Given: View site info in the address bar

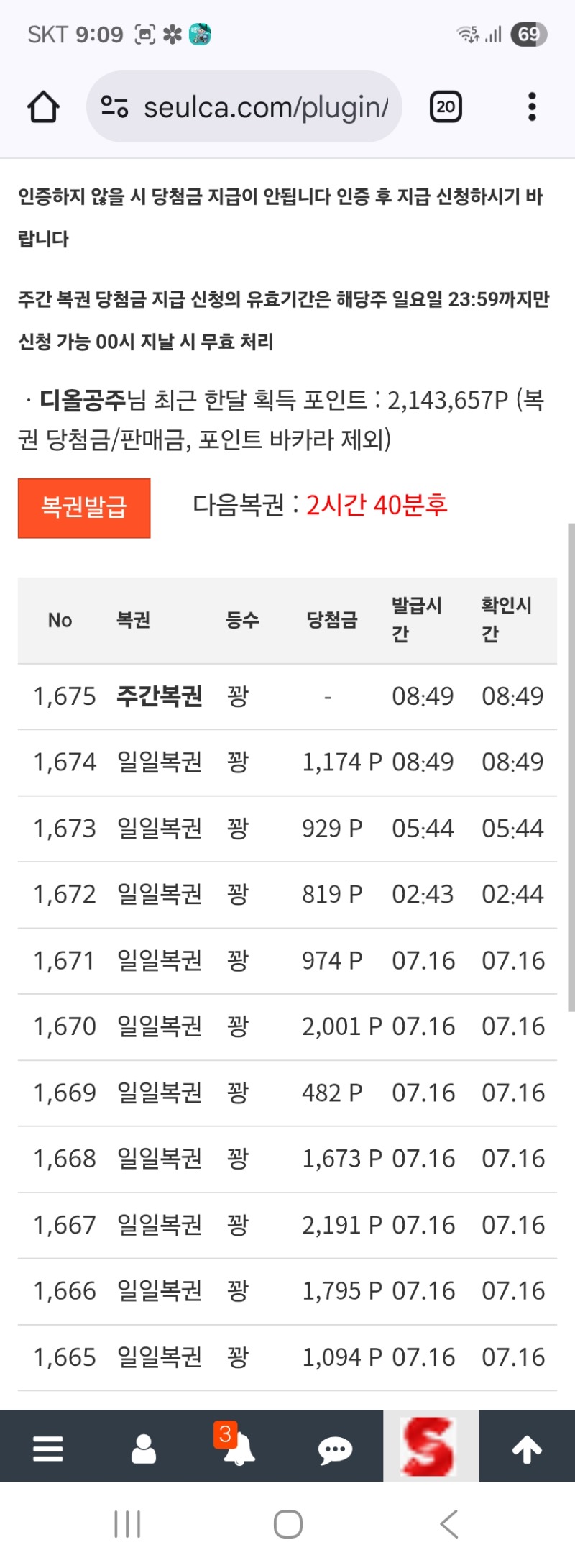Looking at the screenshot, I should pos(114,107).
